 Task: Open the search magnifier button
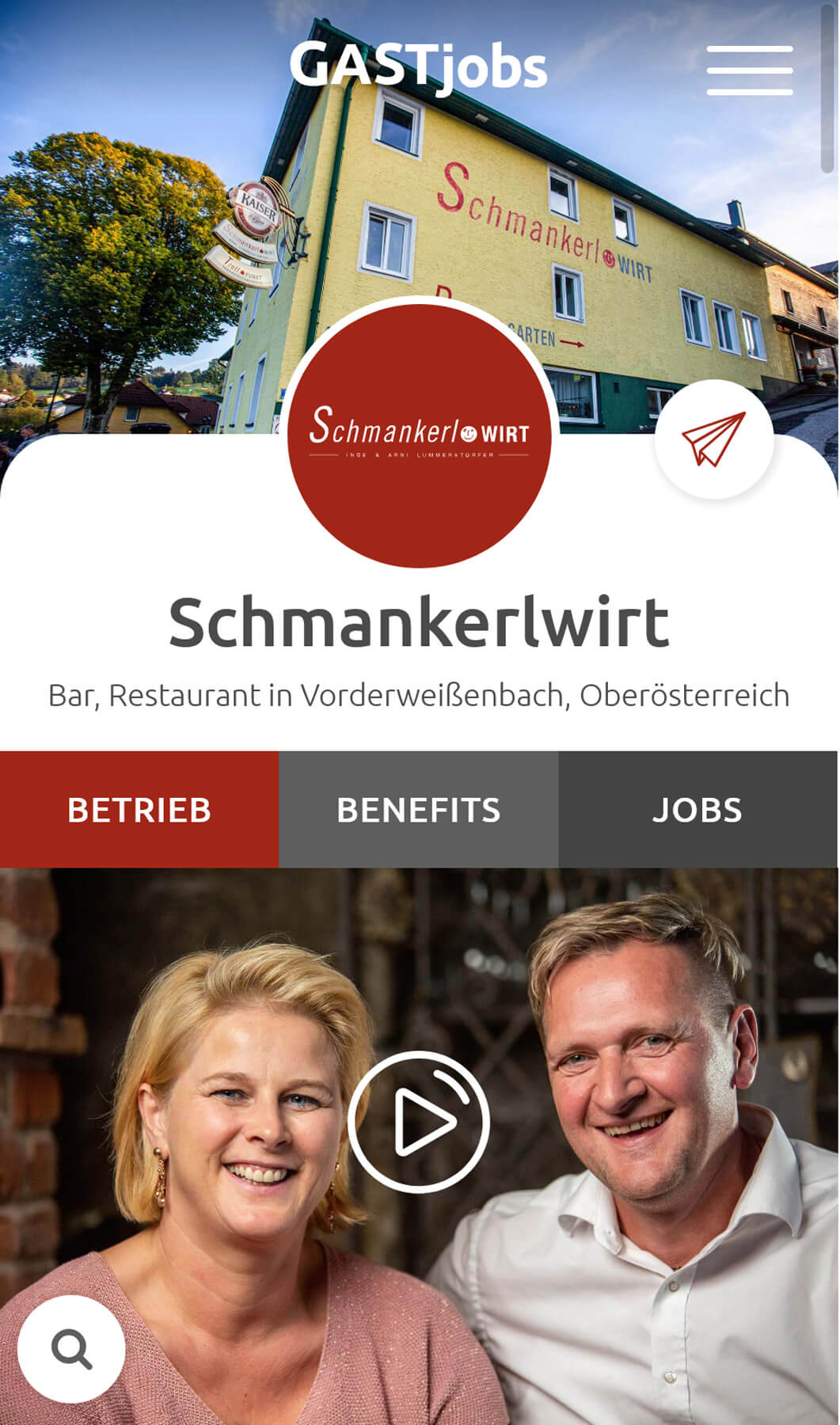pos(71,1349)
